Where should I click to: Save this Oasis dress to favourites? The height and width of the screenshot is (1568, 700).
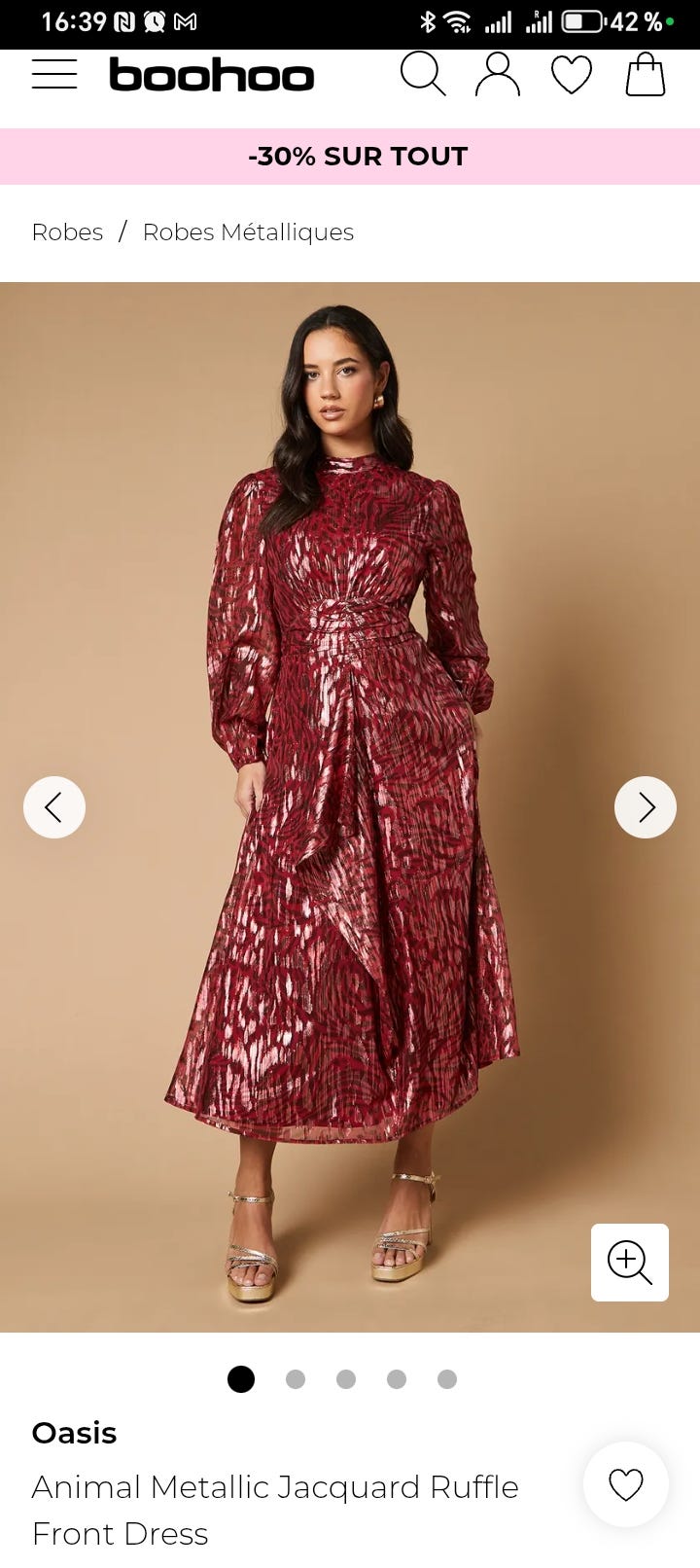[x=626, y=1485]
